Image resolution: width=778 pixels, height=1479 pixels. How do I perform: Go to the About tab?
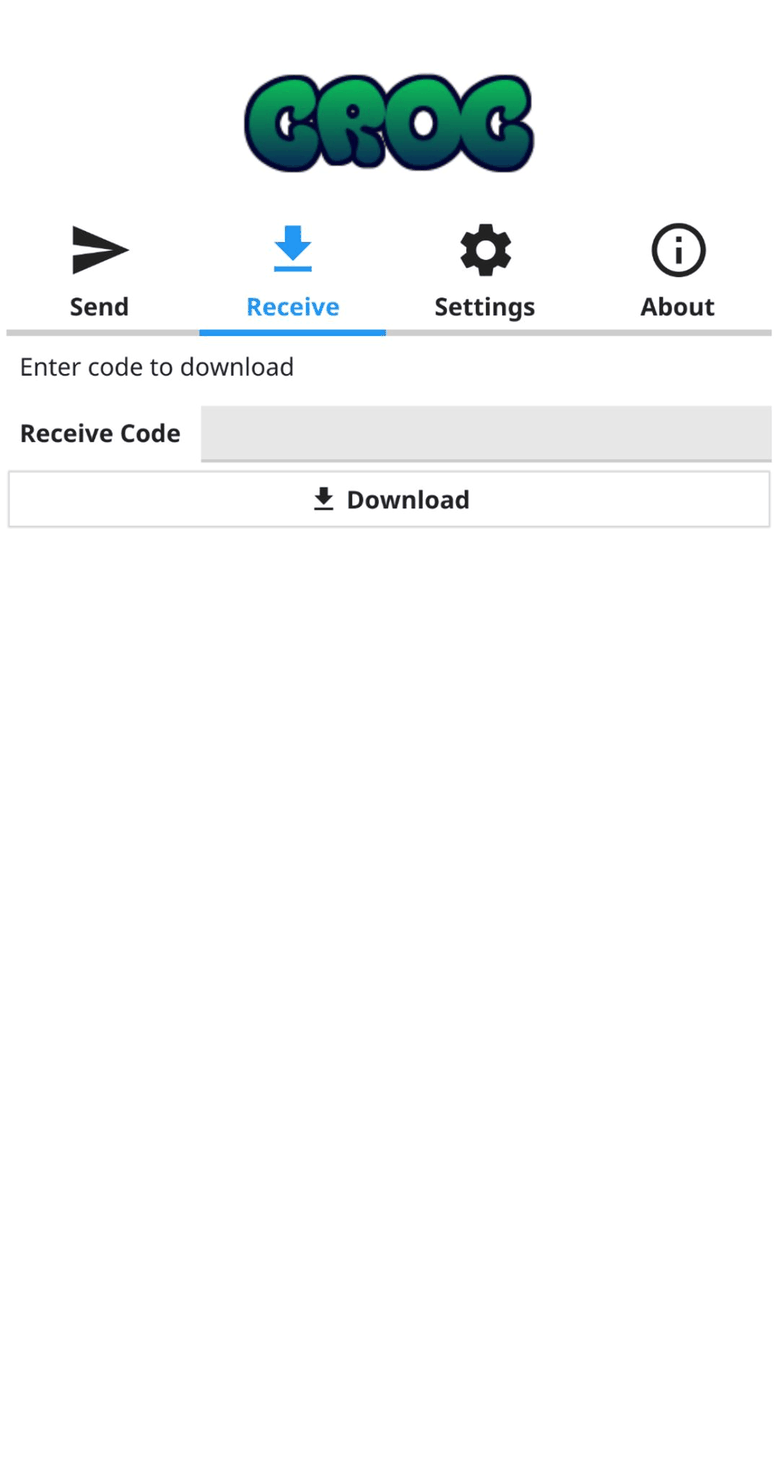click(678, 273)
